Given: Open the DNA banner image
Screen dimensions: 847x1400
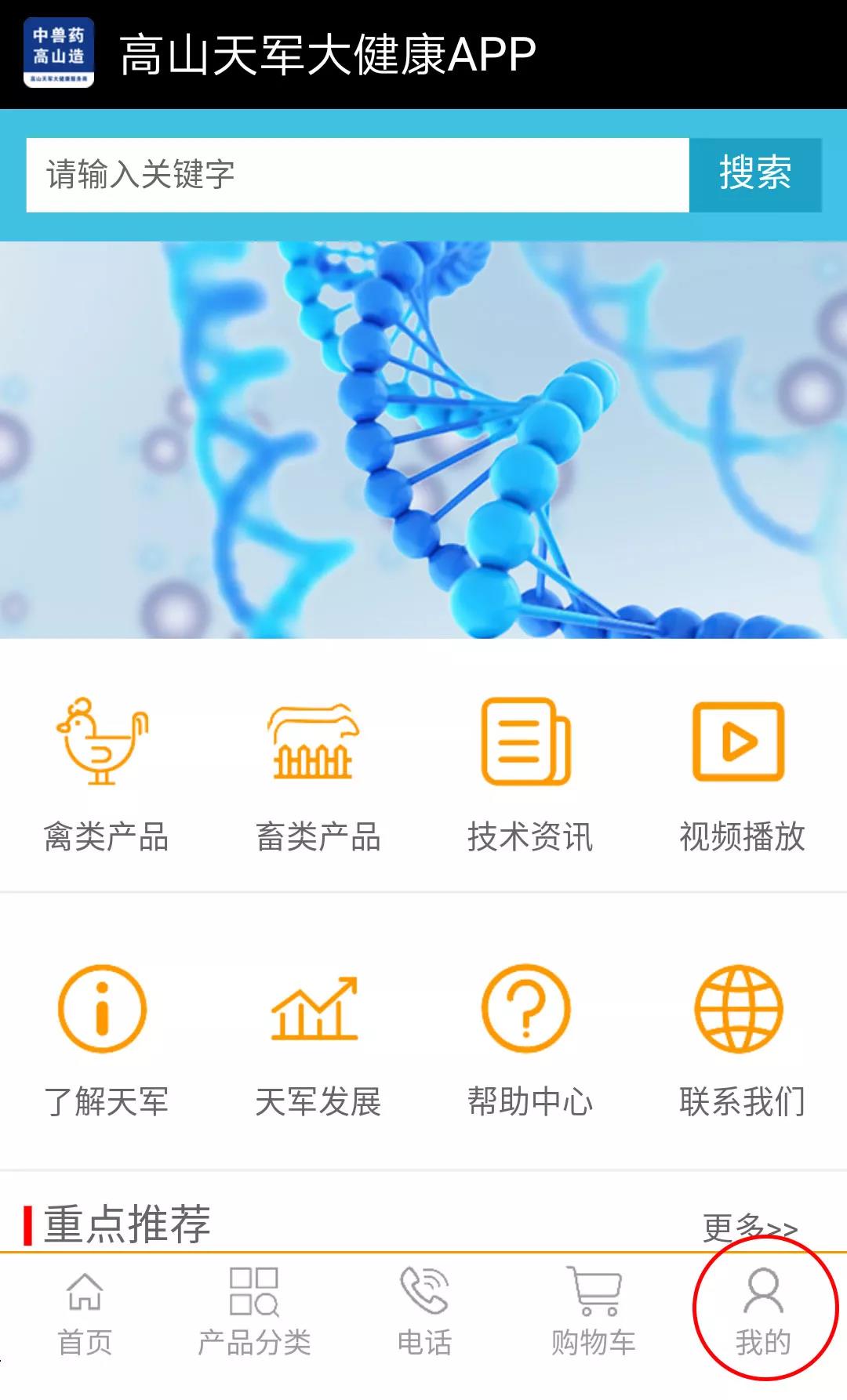Looking at the screenshot, I should [x=423, y=439].
